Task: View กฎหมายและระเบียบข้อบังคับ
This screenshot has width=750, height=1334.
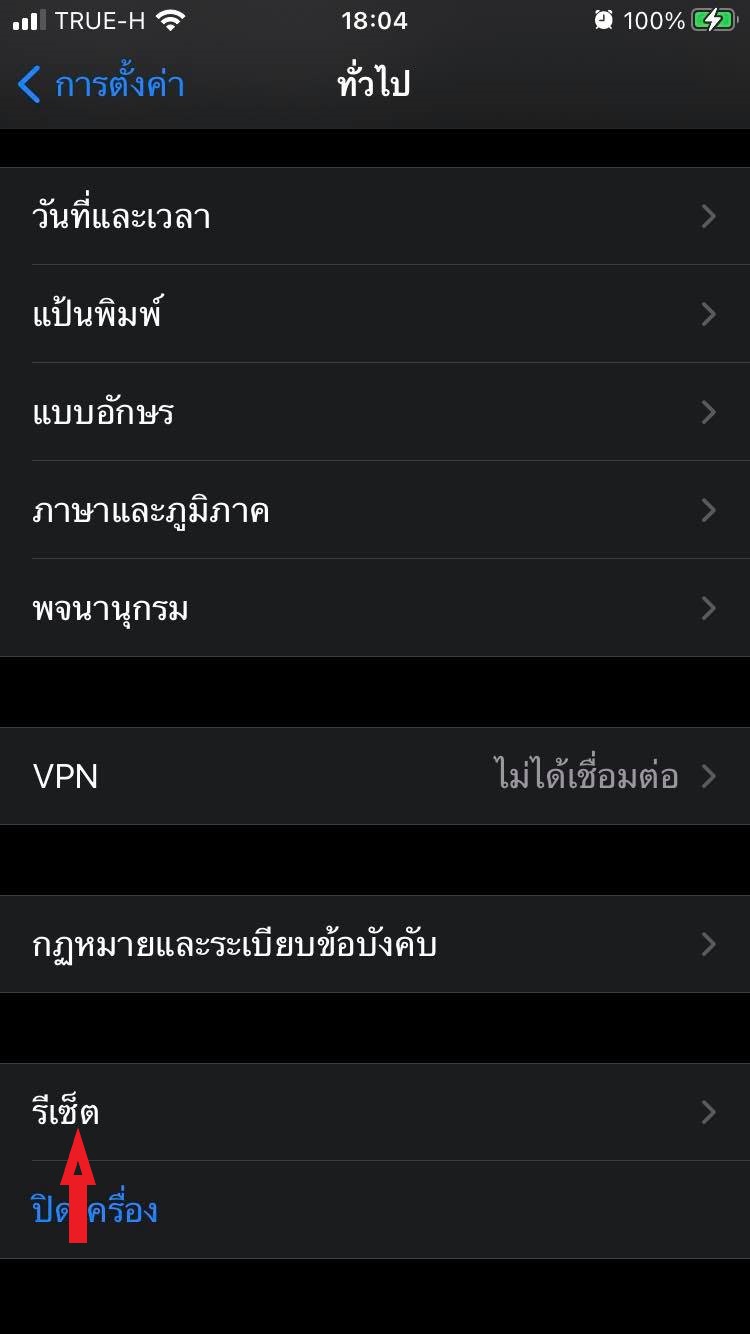Action: [x=375, y=944]
